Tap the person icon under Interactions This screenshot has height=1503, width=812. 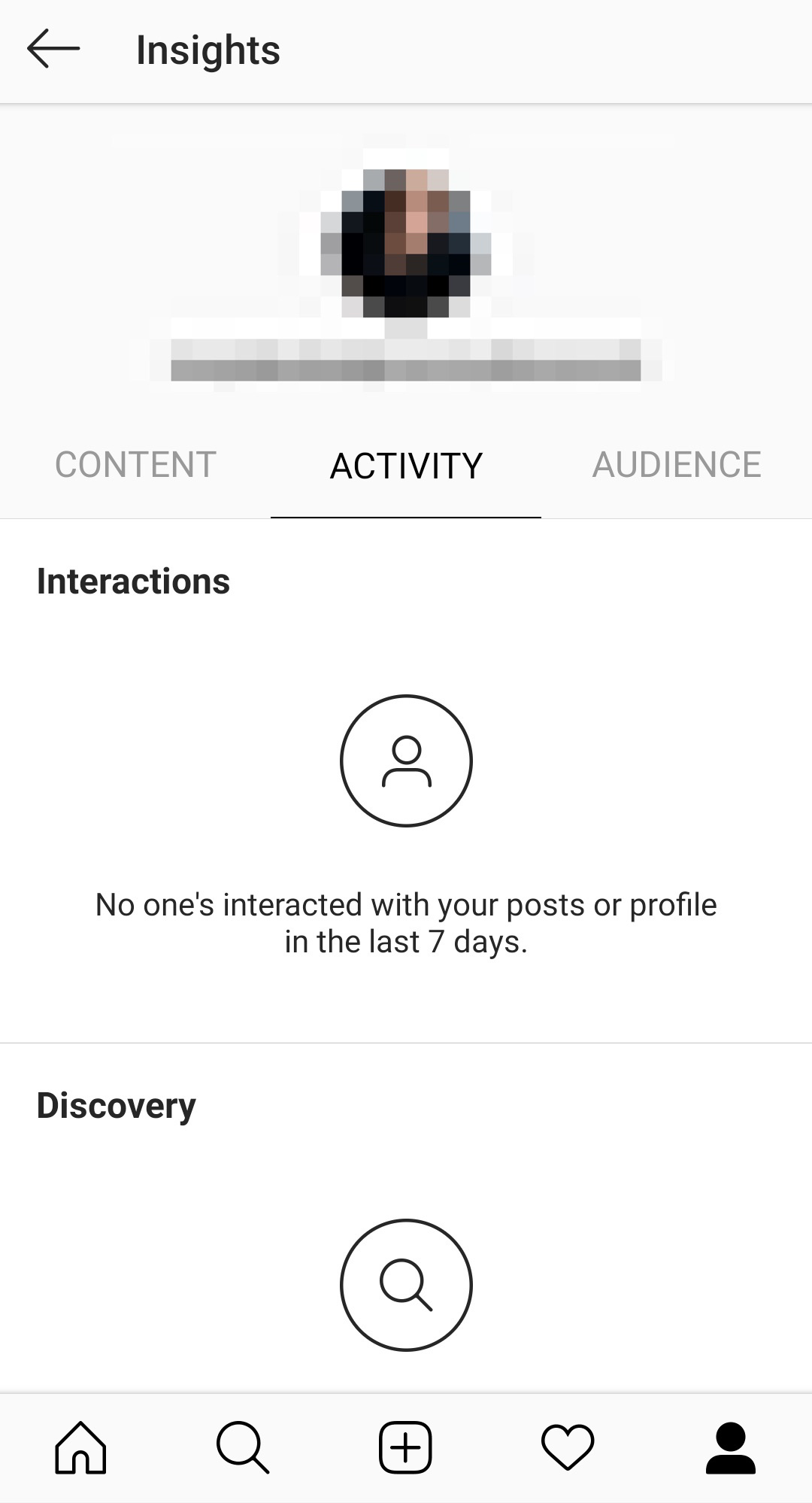coord(406,761)
